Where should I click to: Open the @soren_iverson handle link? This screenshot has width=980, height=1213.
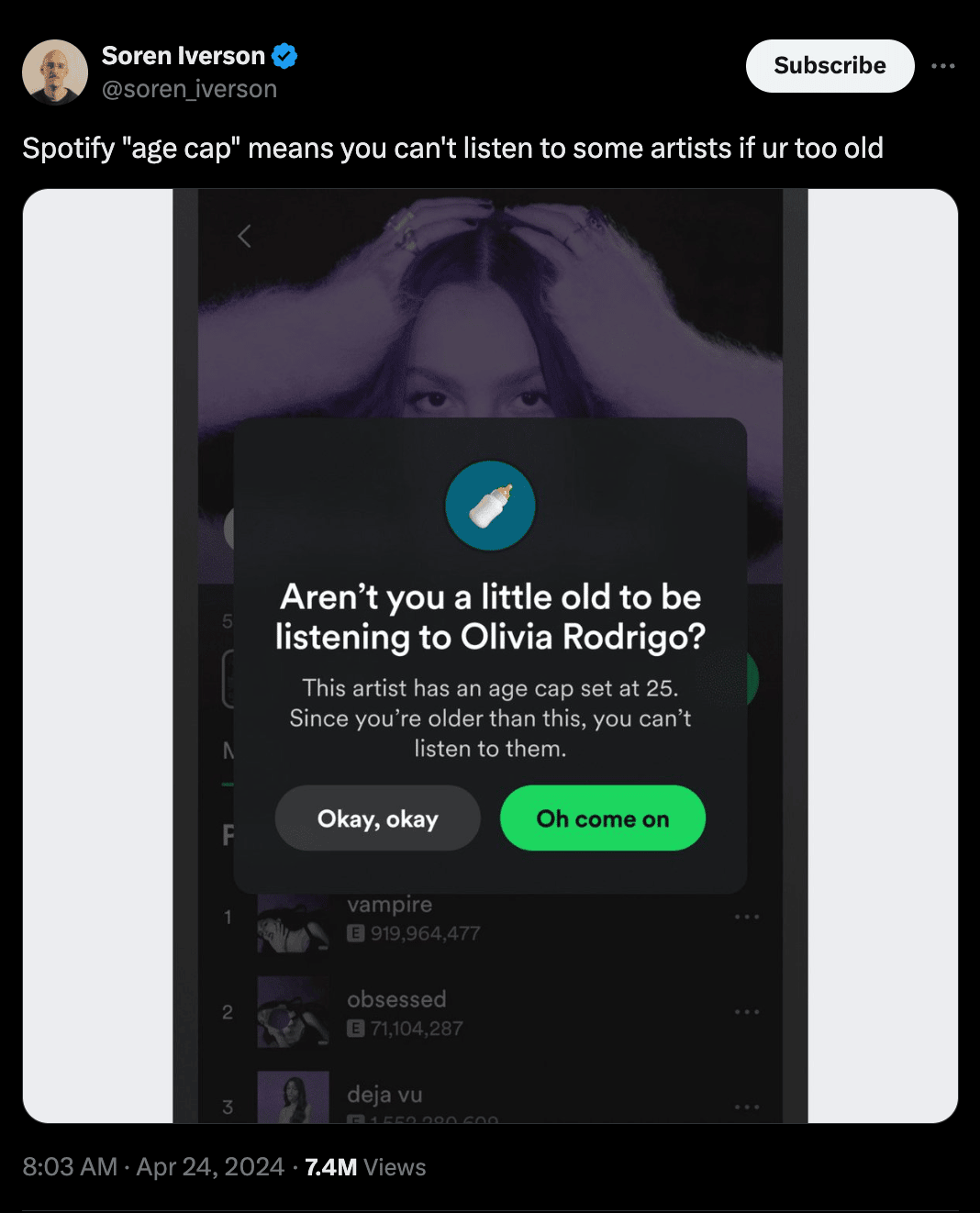[x=189, y=89]
